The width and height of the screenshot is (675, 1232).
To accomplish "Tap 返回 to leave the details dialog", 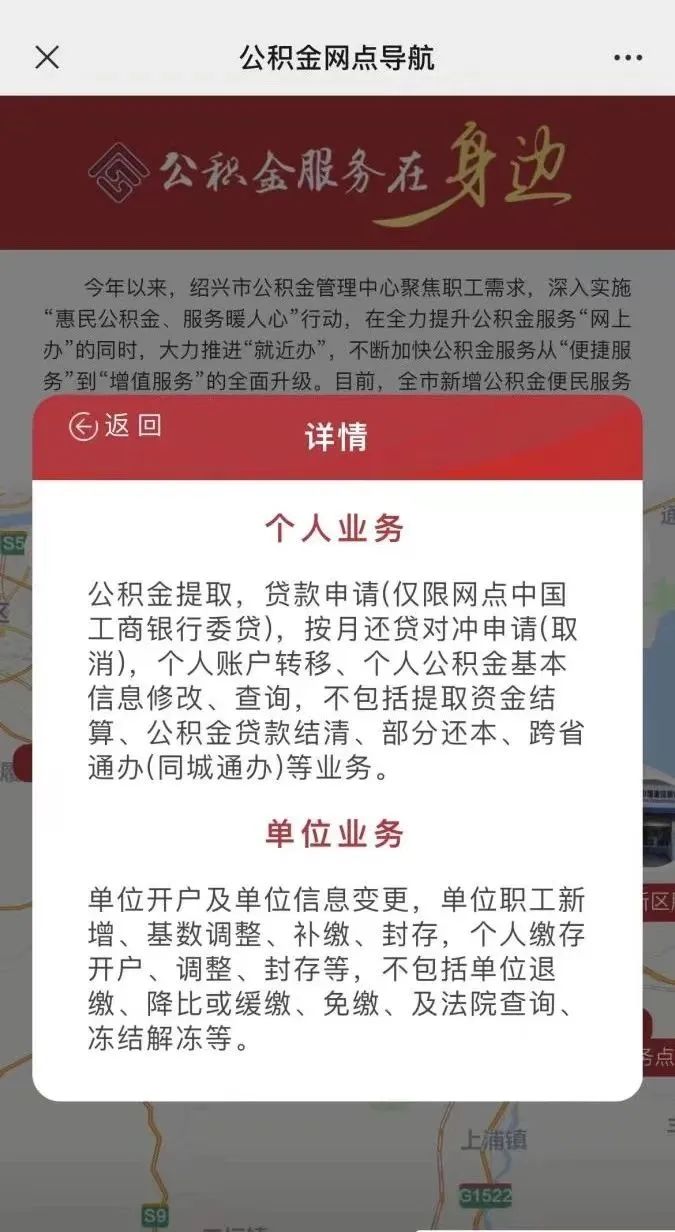I will point(115,426).
